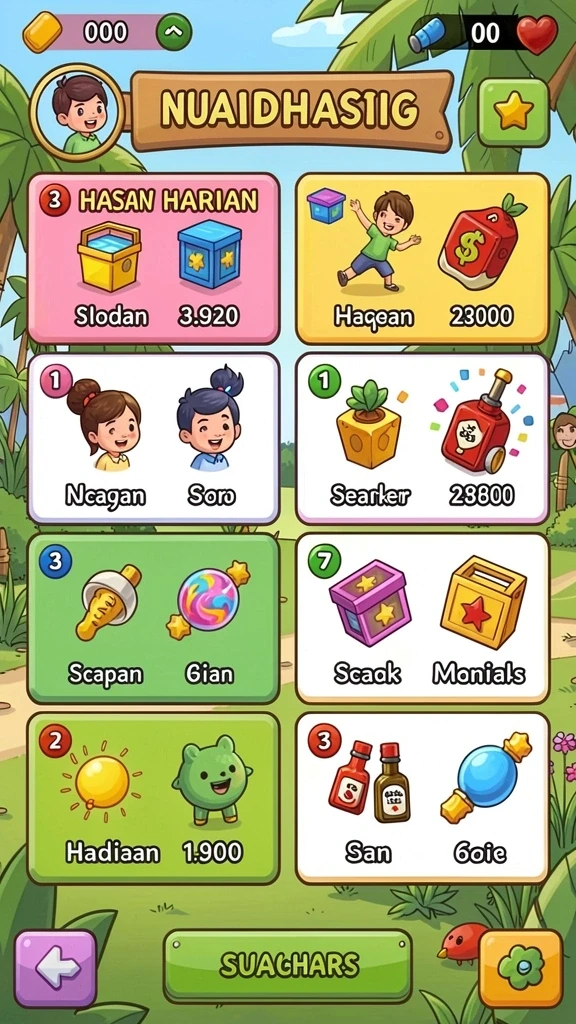Open the Hadiaan 1.900 card
The height and width of the screenshot is (1024, 576).
coord(153,798)
